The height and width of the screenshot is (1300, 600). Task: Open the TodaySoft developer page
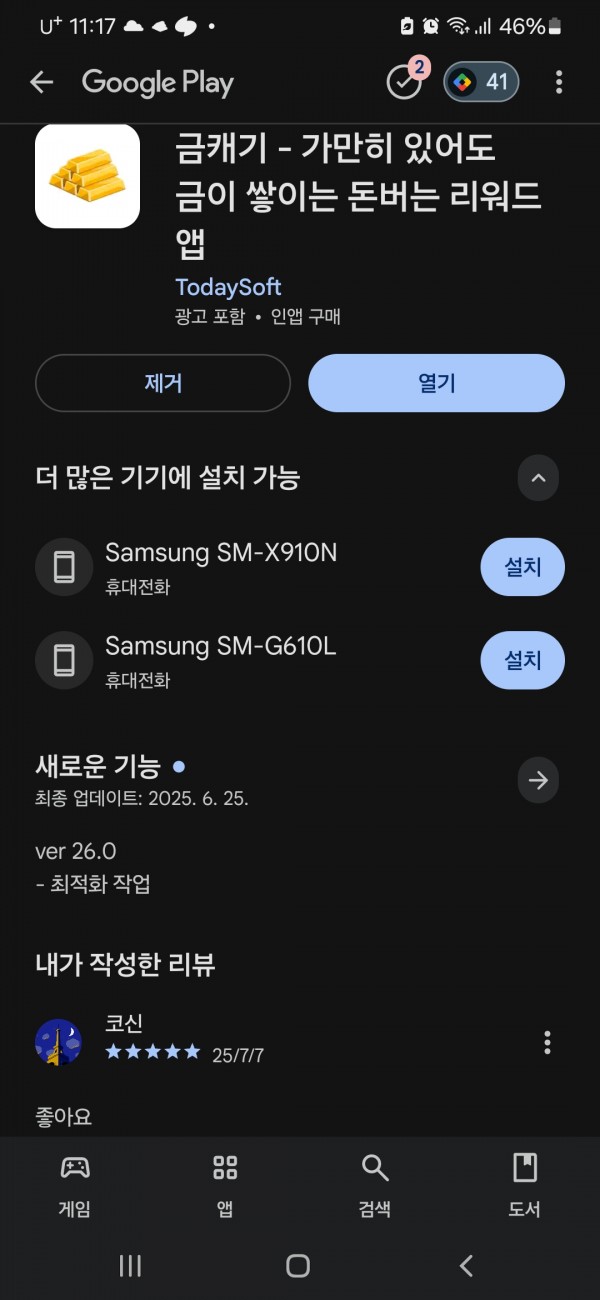[228, 287]
